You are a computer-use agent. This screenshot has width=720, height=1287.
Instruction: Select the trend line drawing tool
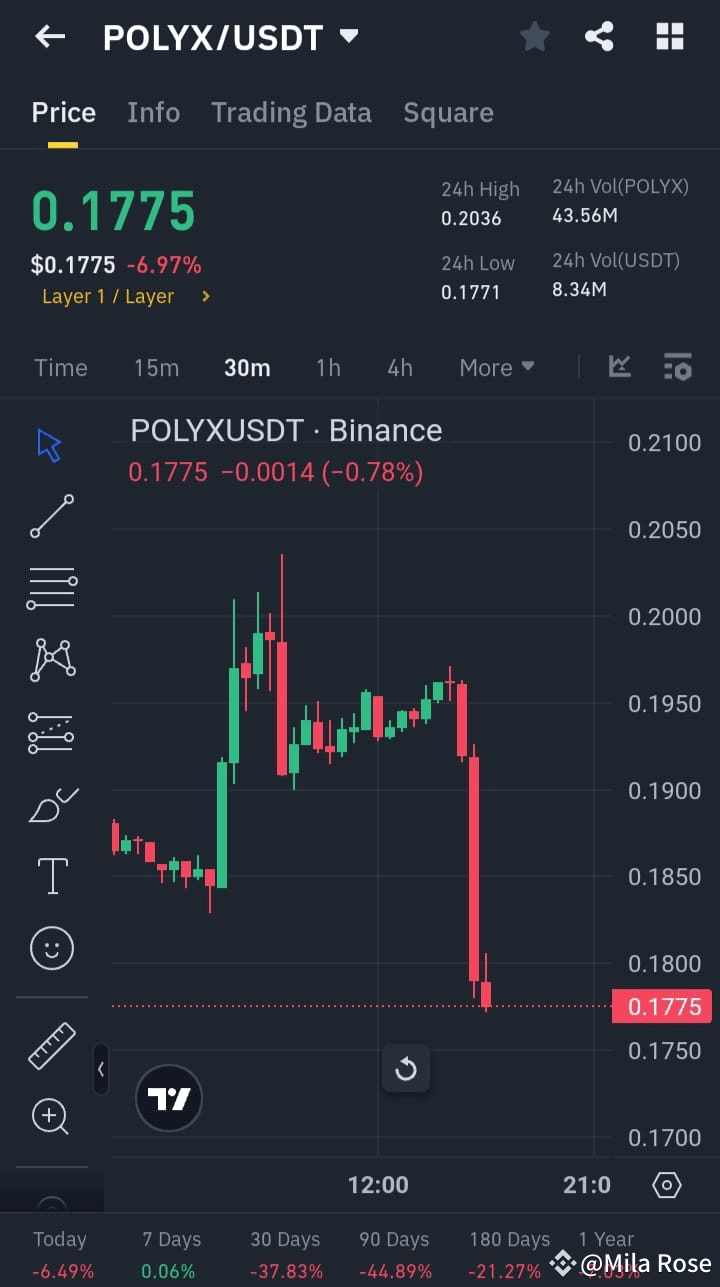pyautogui.click(x=50, y=516)
